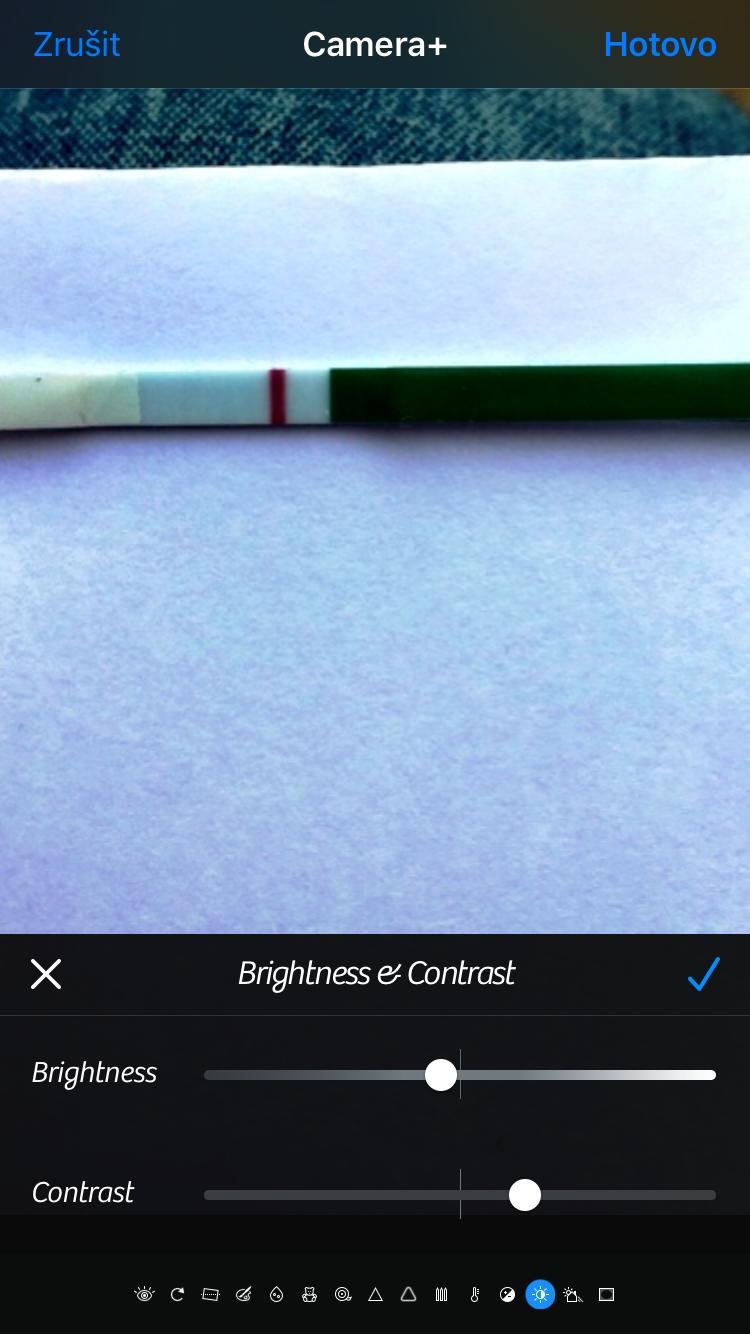Open the vignette square tool
This screenshot has width=750, height=1334.
[606, 1294]
